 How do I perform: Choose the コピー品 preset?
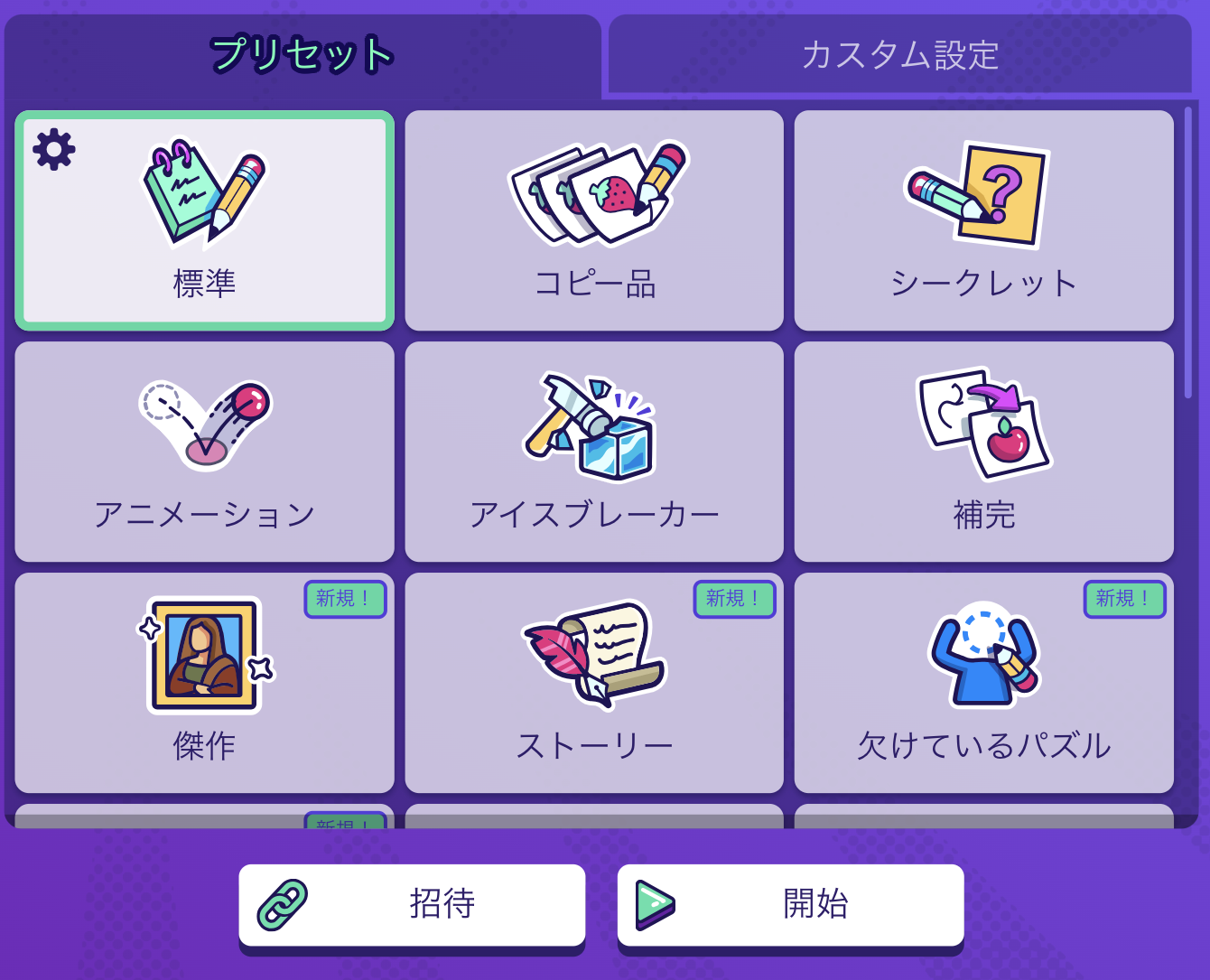pos(594,221)
